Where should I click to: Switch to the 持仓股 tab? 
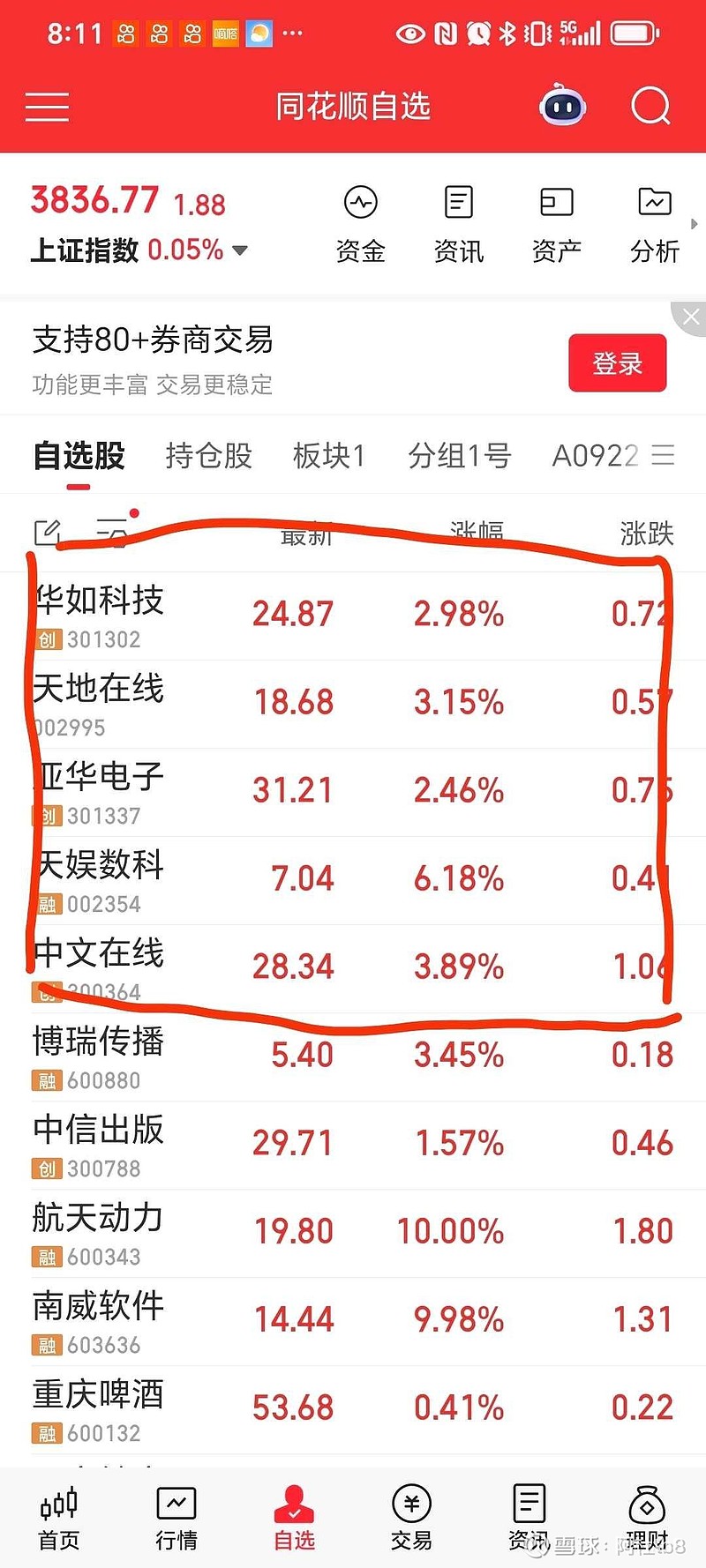coord(207,455)
